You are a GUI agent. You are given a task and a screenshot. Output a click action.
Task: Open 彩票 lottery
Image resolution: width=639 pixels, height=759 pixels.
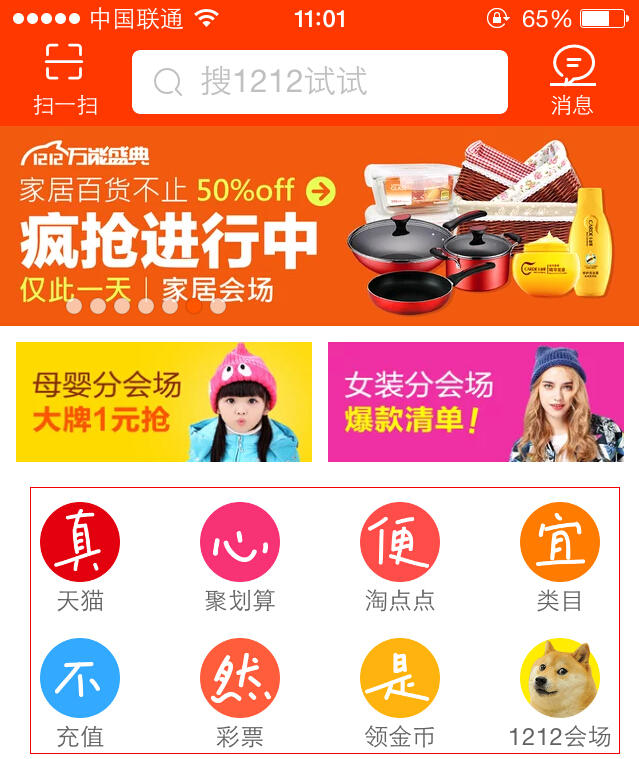point(240,692)
